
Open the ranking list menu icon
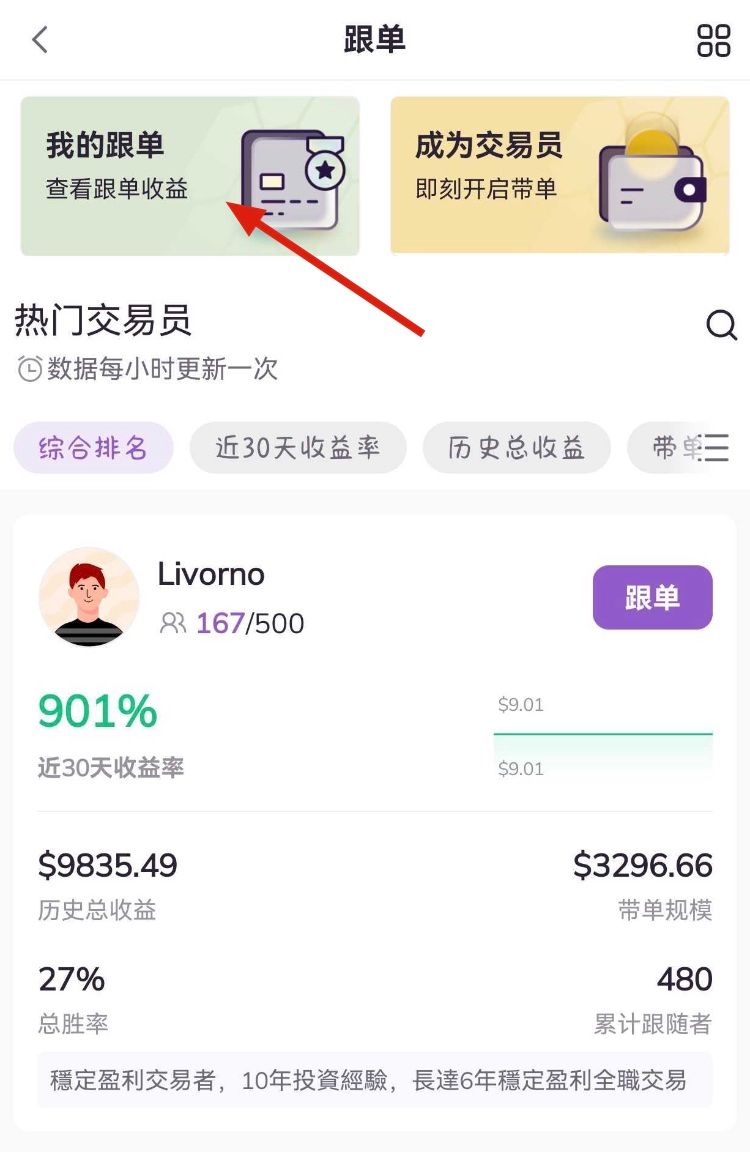pos(716,447)
